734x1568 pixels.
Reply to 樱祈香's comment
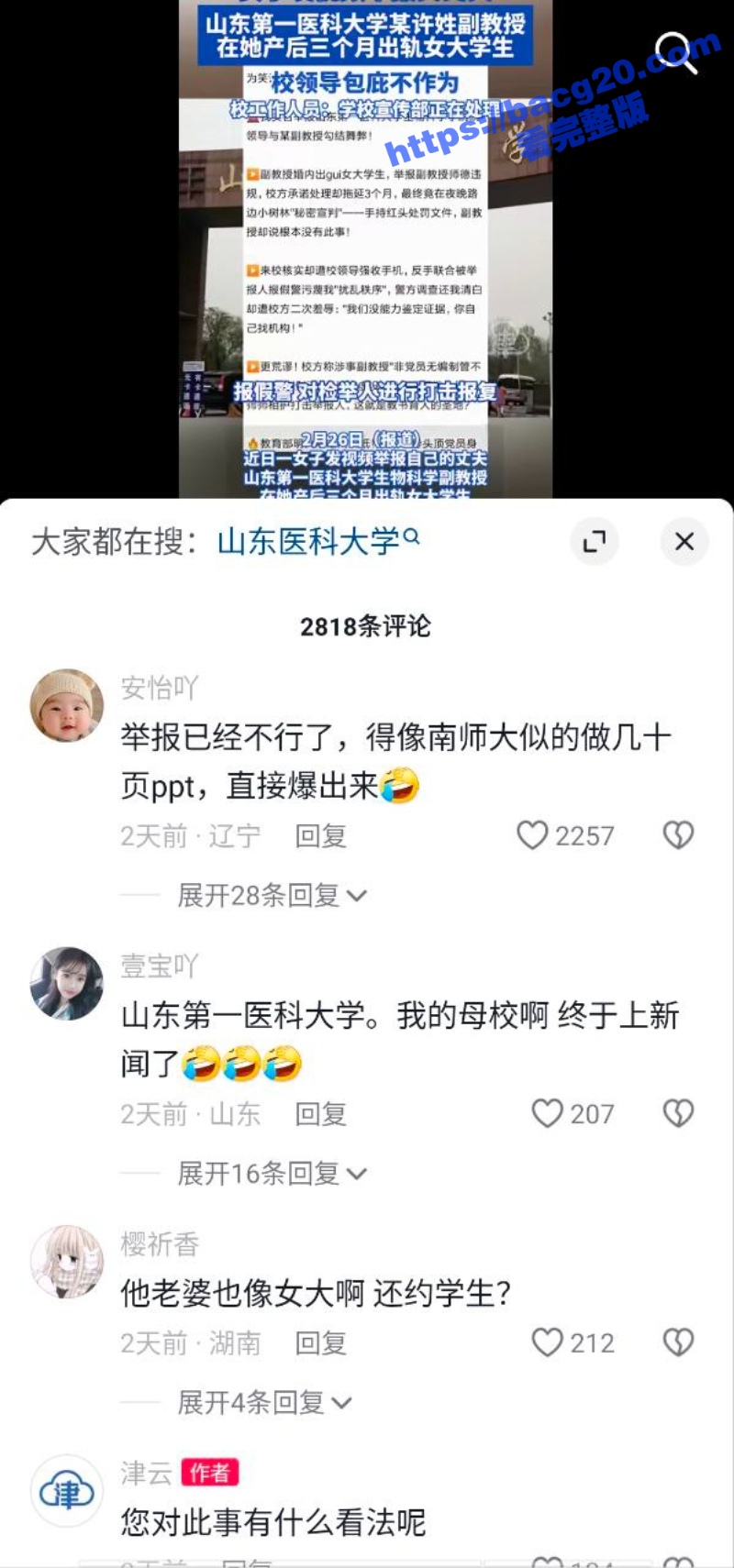coord(320,1342)
